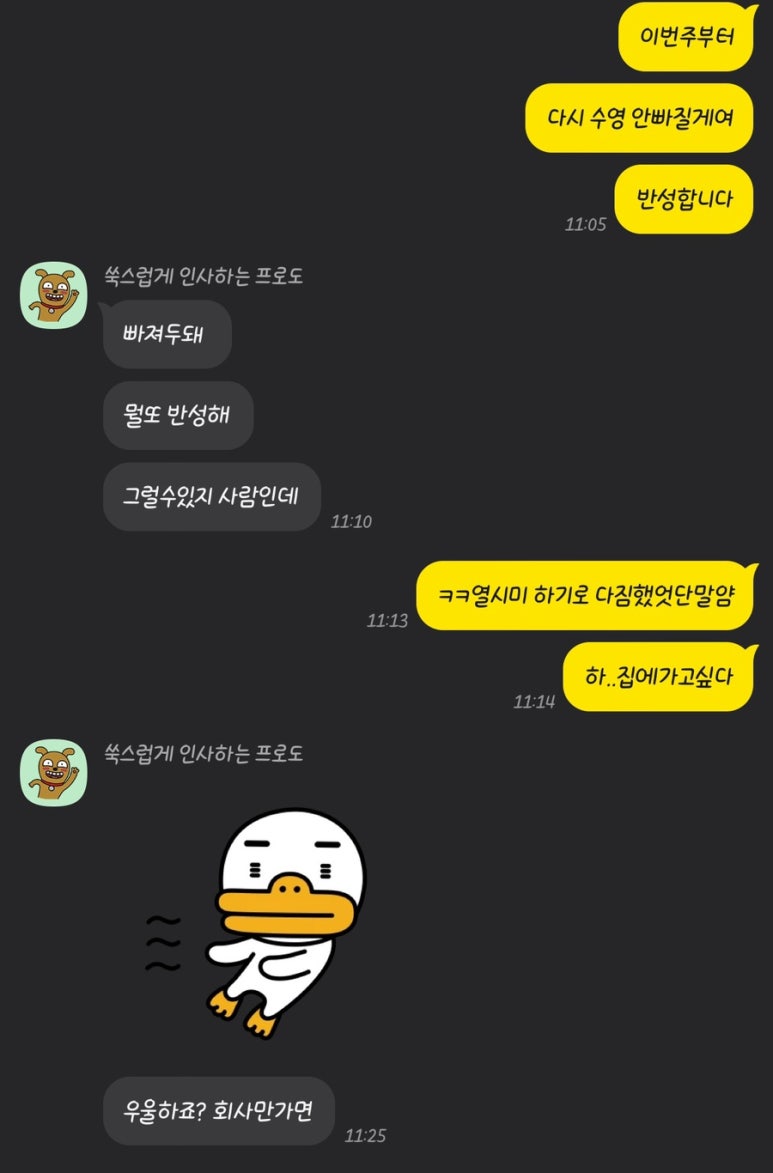Open the profile picture next to the 빠져두돼 message
The width and height of the screenshot is (773, 1173).
(x=54, y=295)
